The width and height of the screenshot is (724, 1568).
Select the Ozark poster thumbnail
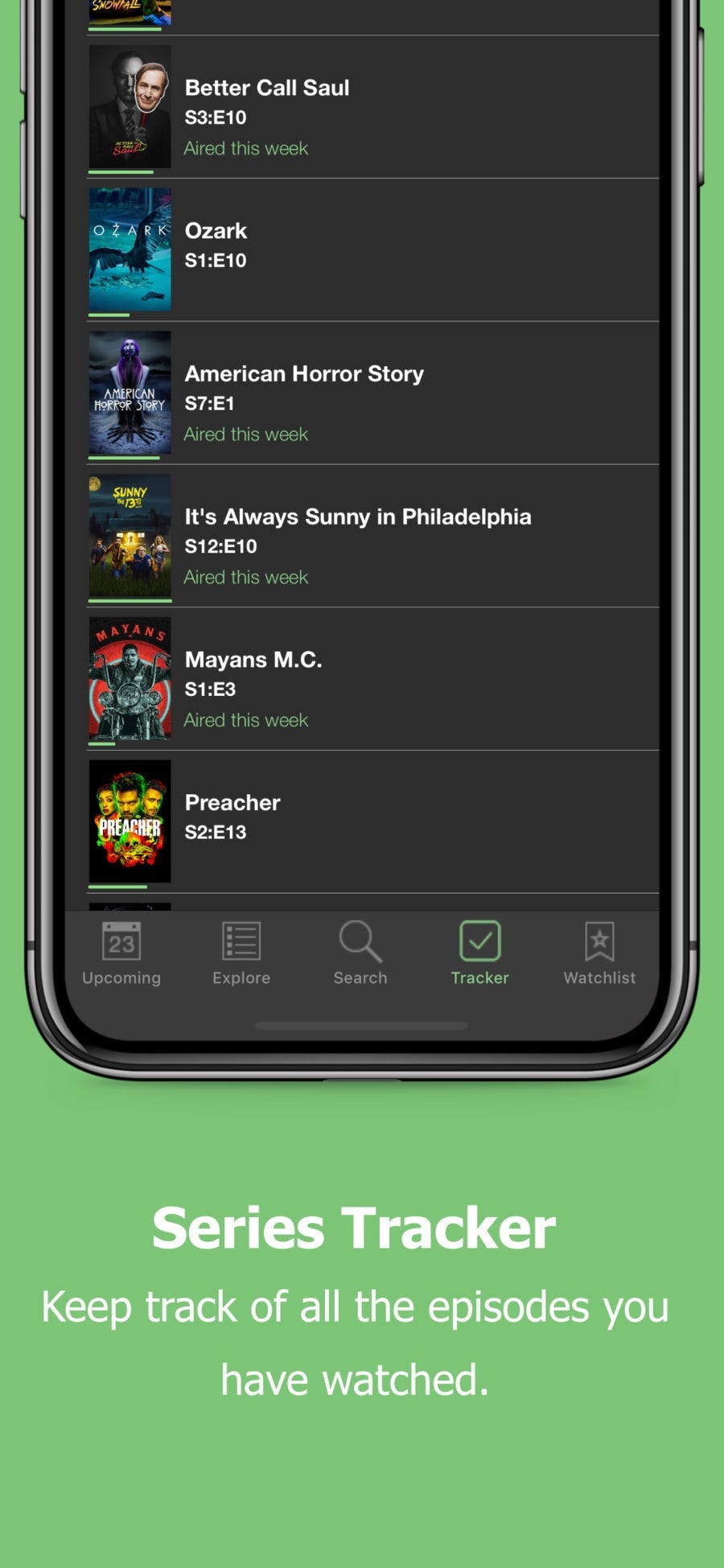(x=130, y=248)
